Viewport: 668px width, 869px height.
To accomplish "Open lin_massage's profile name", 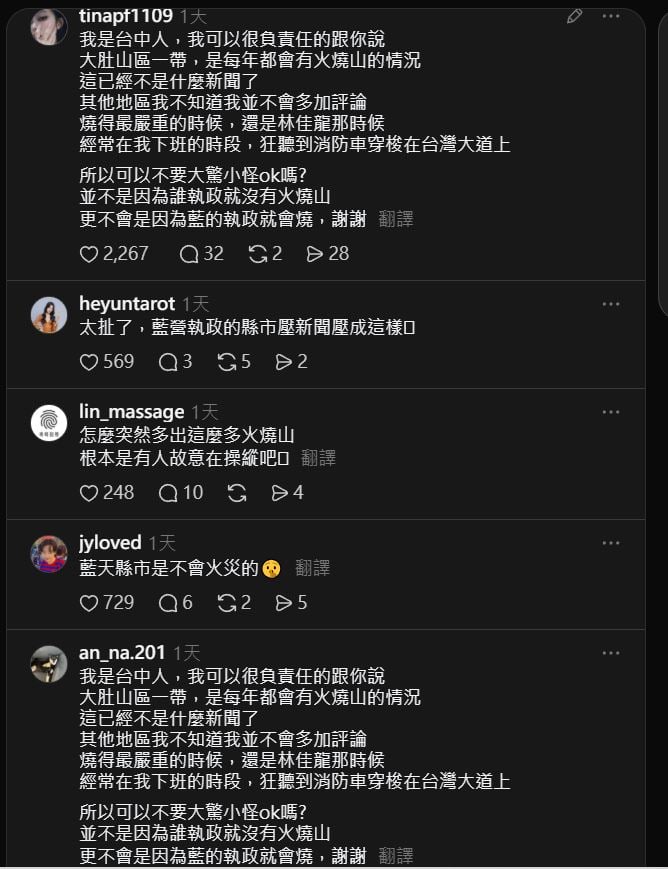I will click(x=131, y=412).
